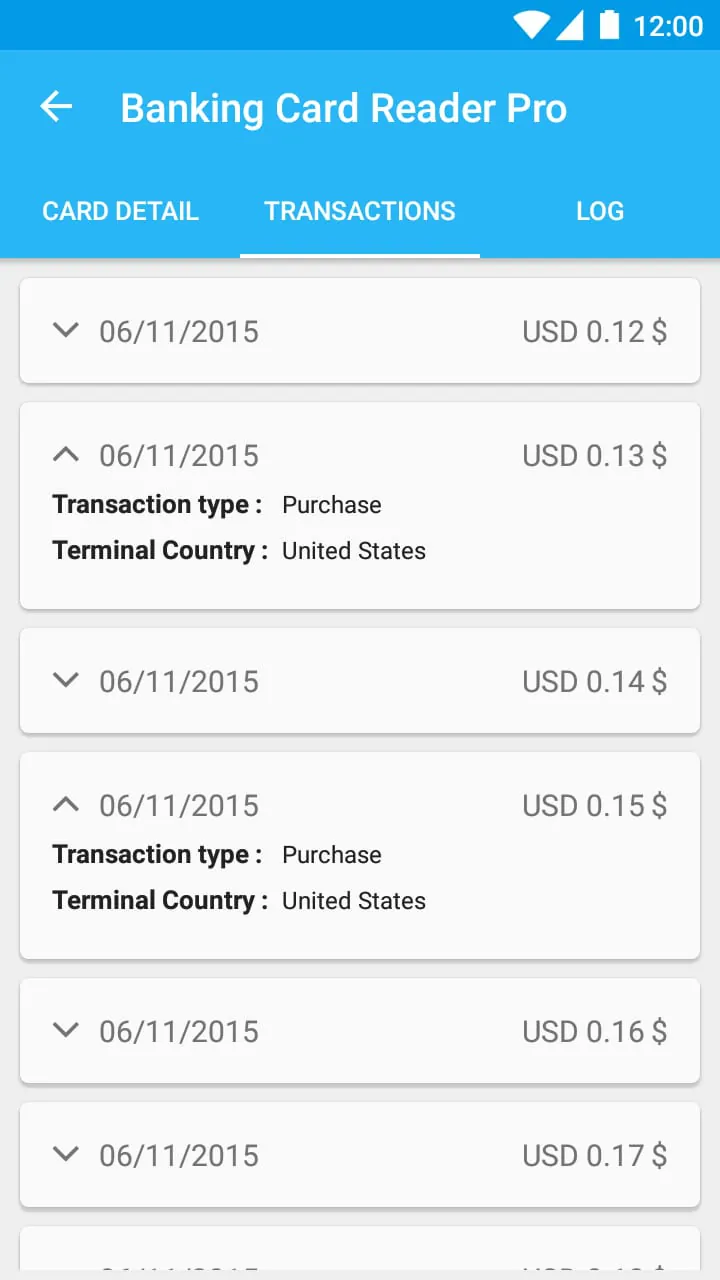The width and height of the screenshot is (720, 1280).
Task: Expand the USD 0.17 transaction entry
Action: pyautogui.click(x=66, y=1155)
